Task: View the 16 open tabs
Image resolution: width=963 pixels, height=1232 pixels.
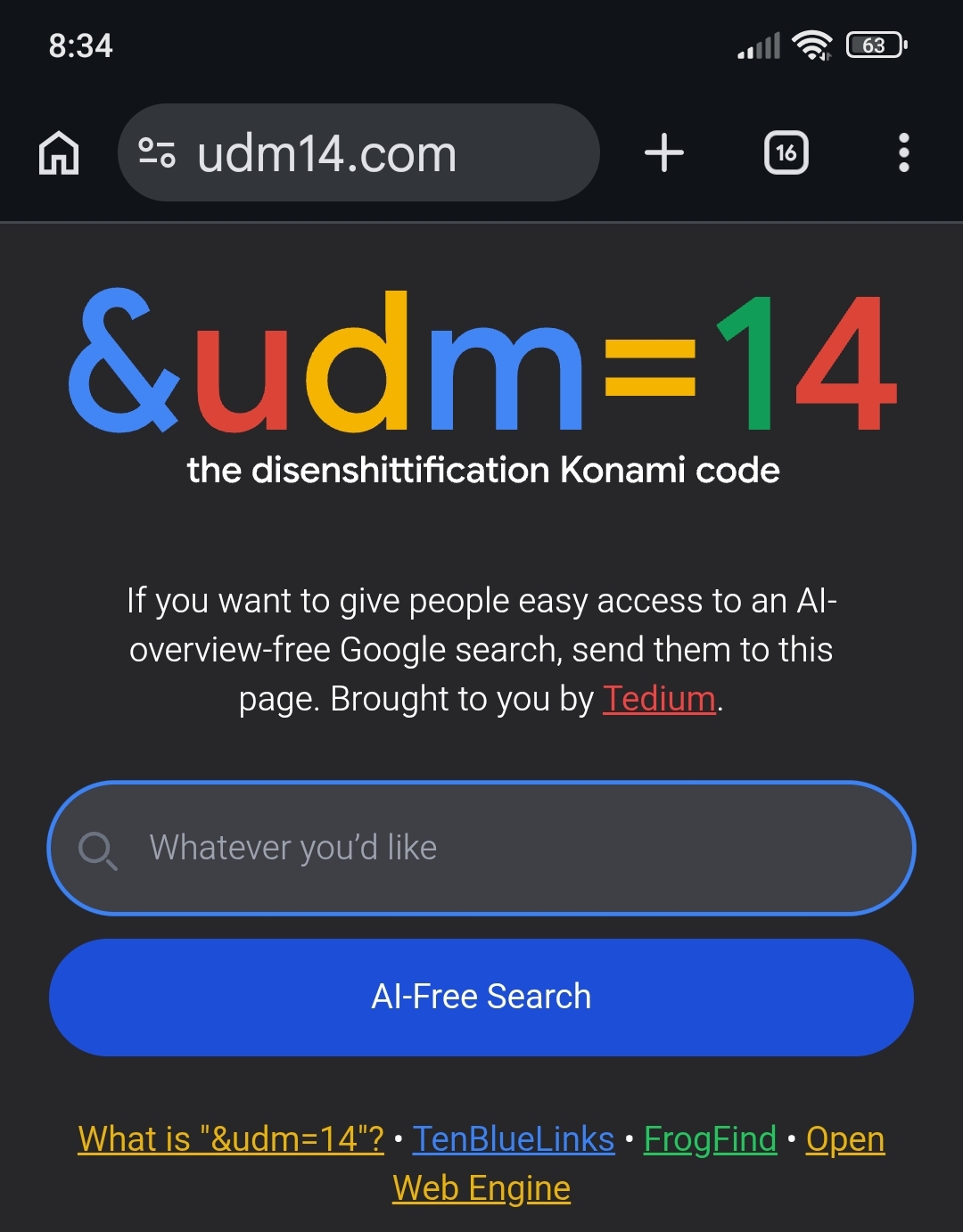Action: click(786, 153)
